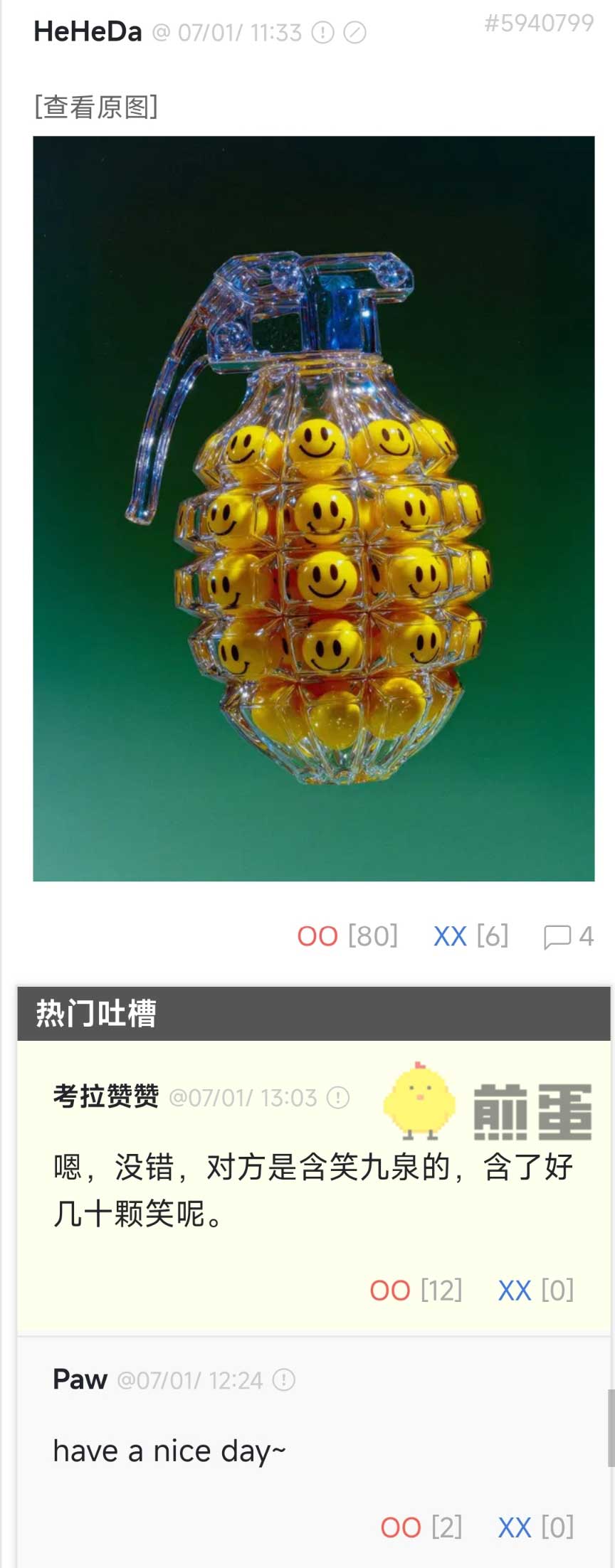Report 考拉赞赞's comment
Viewport: 615px width, 1568px height.
pos(338,1098)
